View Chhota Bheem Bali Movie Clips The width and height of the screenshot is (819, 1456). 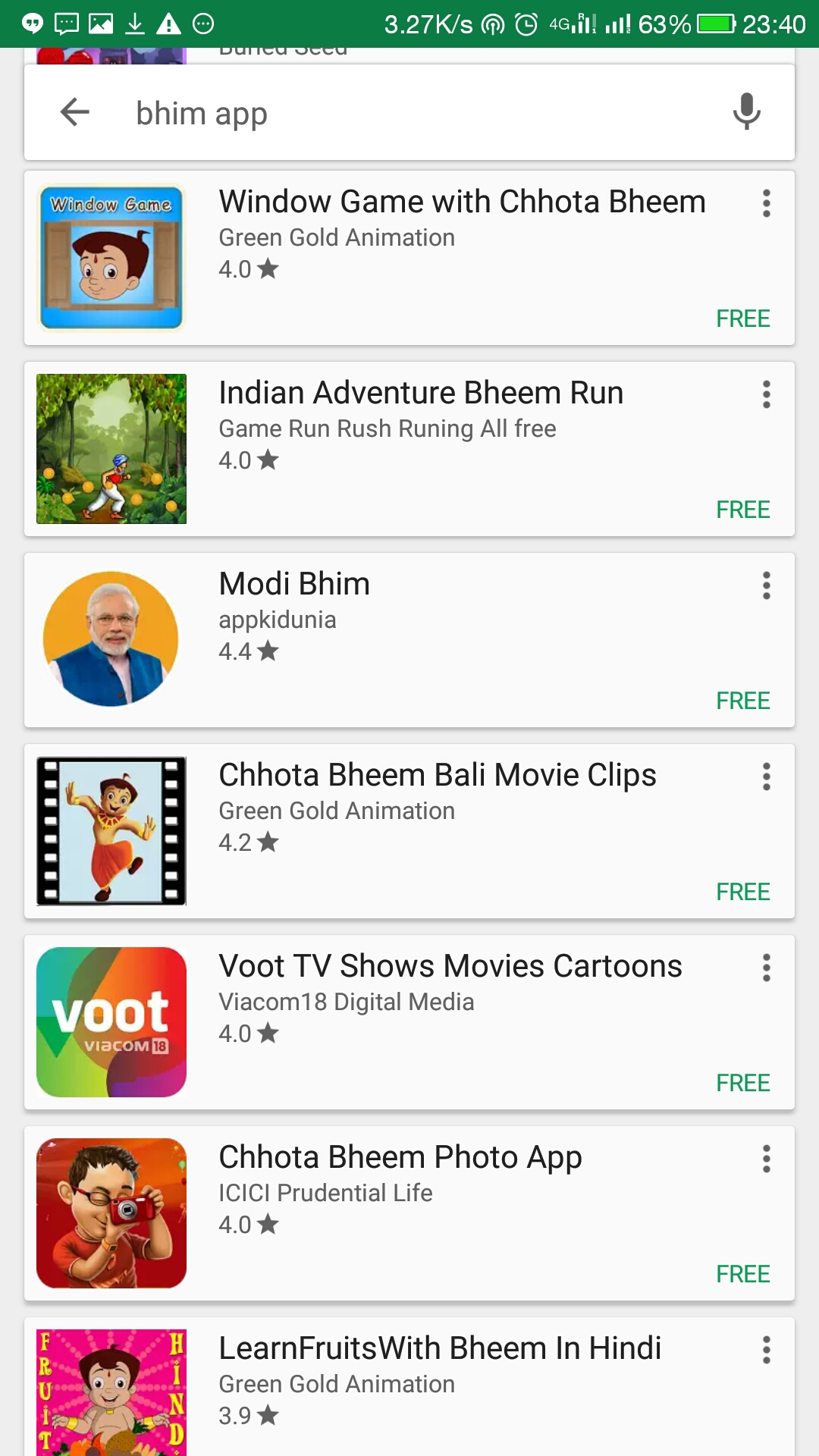click(x=409, y=831)
